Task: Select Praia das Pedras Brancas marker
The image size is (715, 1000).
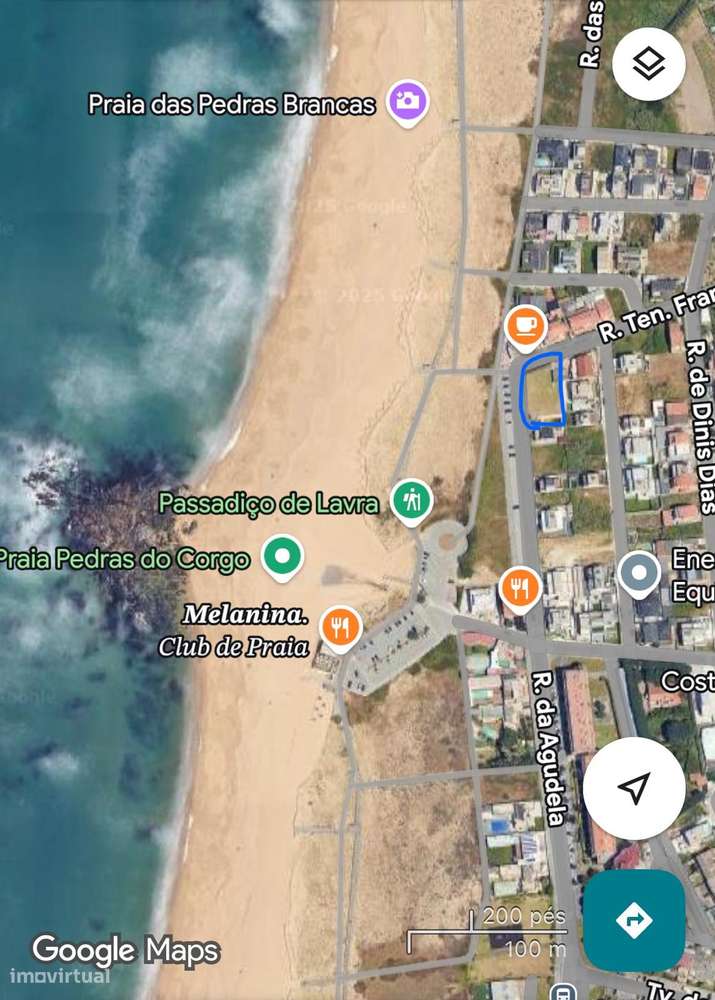Action: pos(407,101)
